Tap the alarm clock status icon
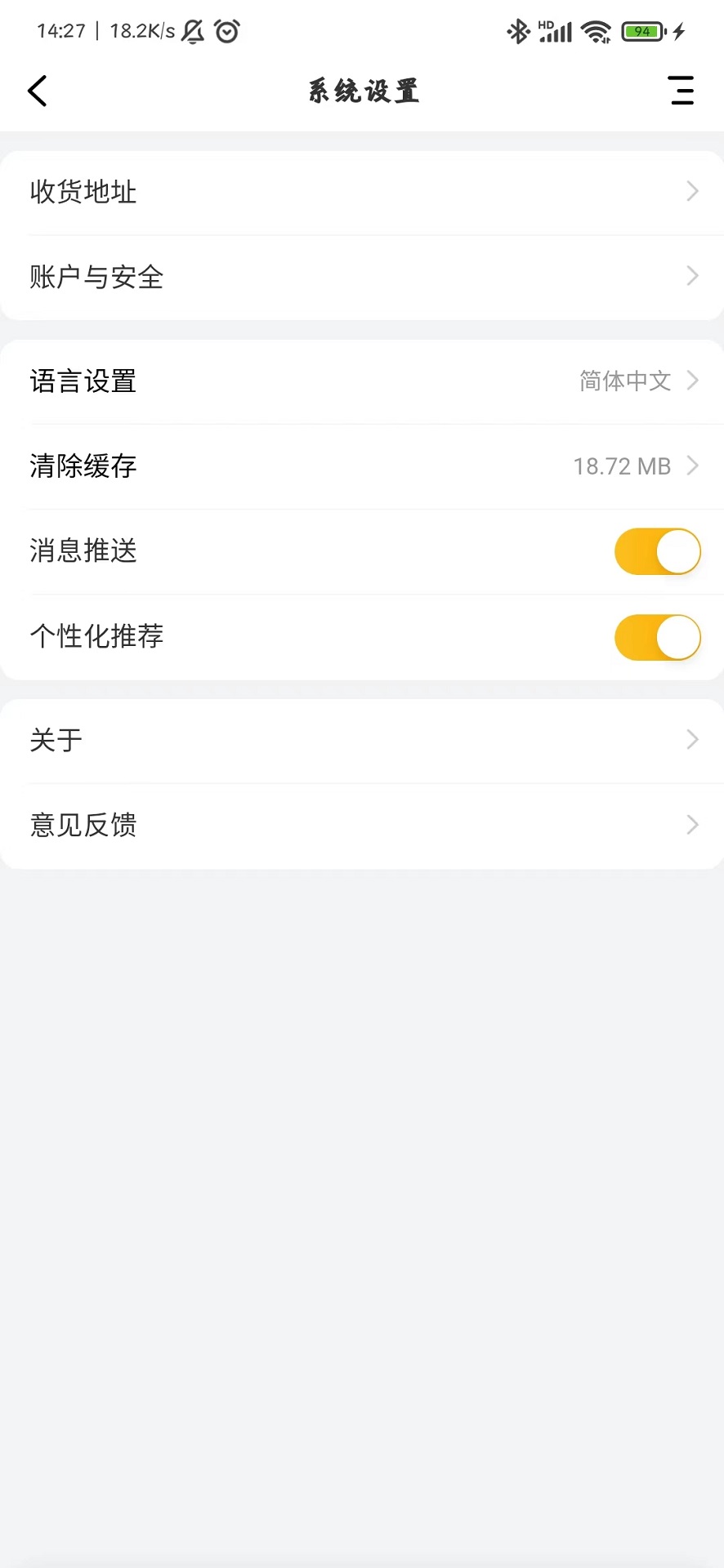Image resolution: width=724 pixels, height=1568 pixels. (x=226, y=31)
